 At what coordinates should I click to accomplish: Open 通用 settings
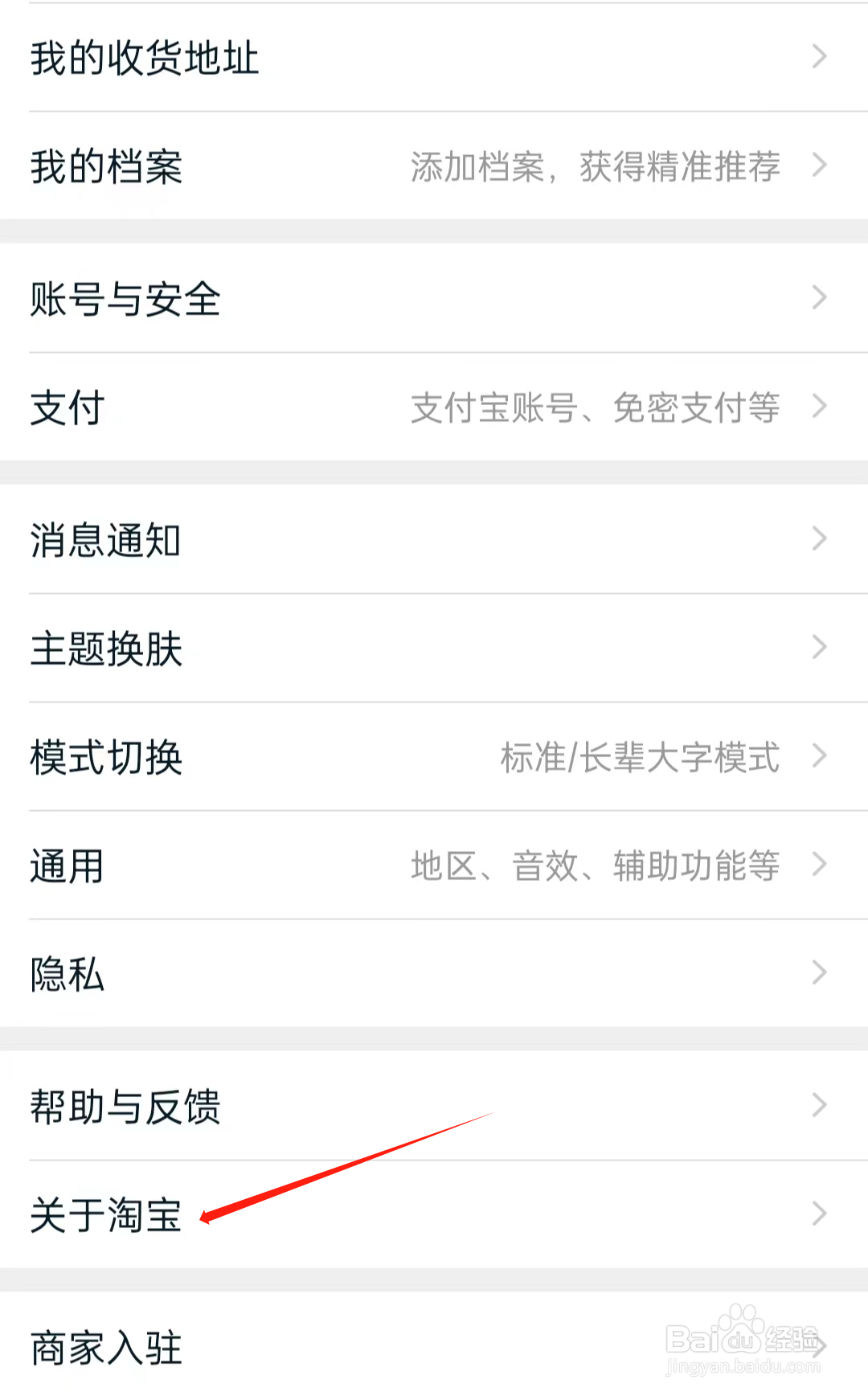(67, 866)
